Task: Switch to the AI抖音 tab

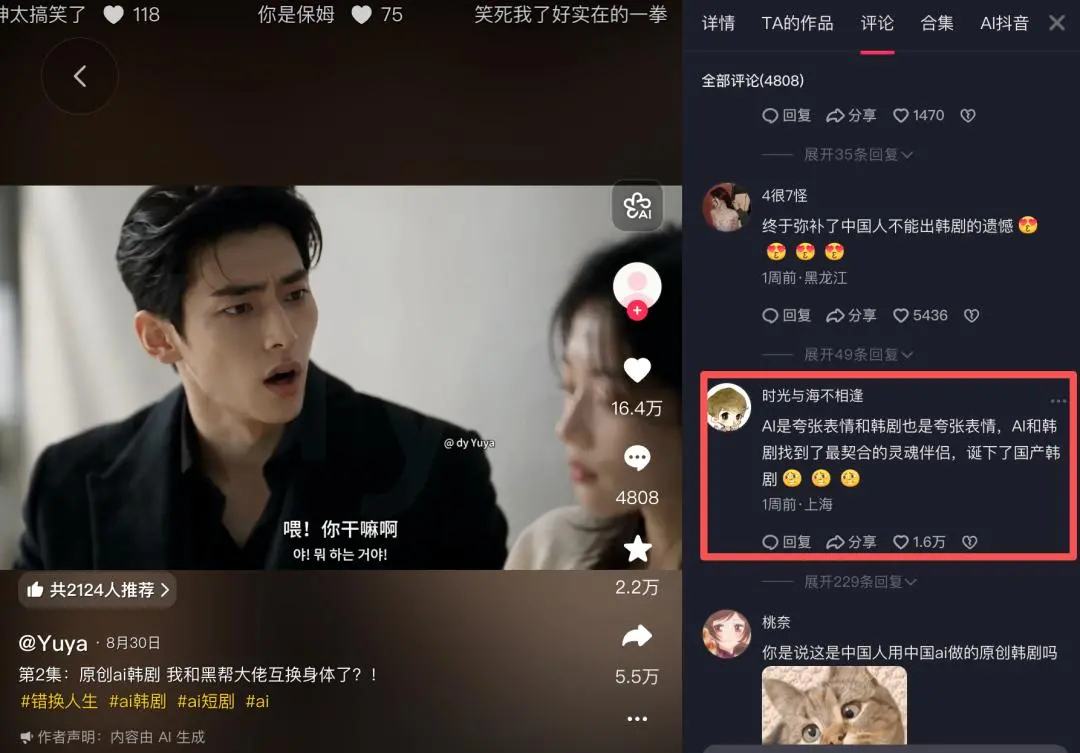Action: point(1004,23)
